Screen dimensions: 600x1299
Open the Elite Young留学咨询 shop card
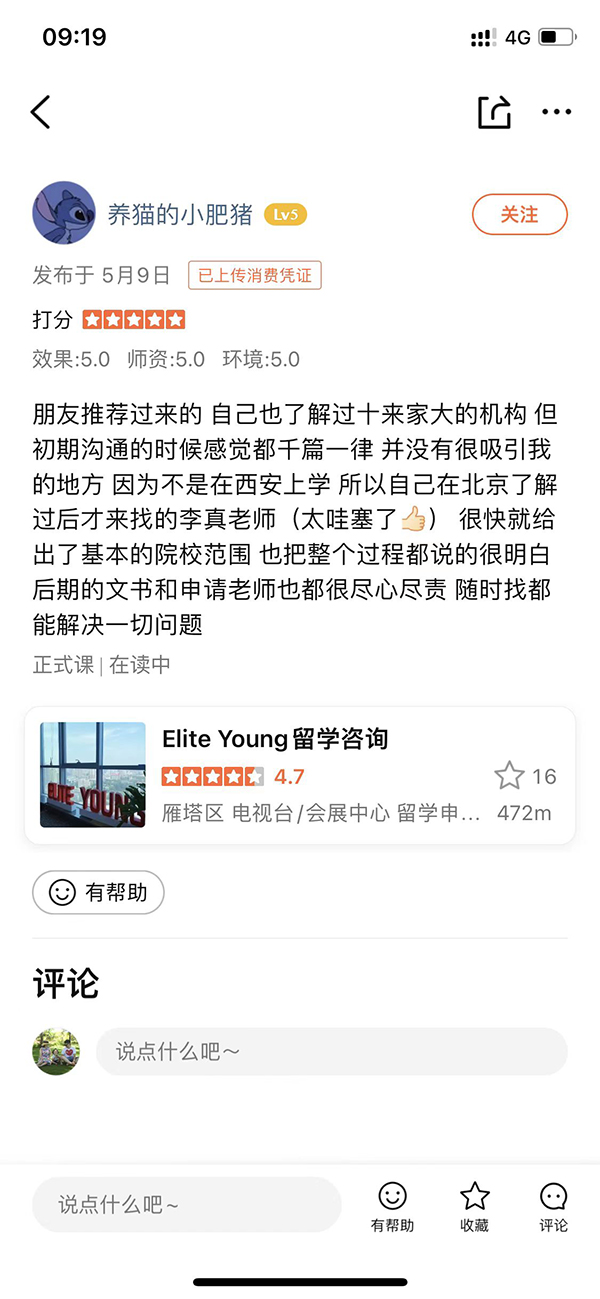[x=300, y=775]
